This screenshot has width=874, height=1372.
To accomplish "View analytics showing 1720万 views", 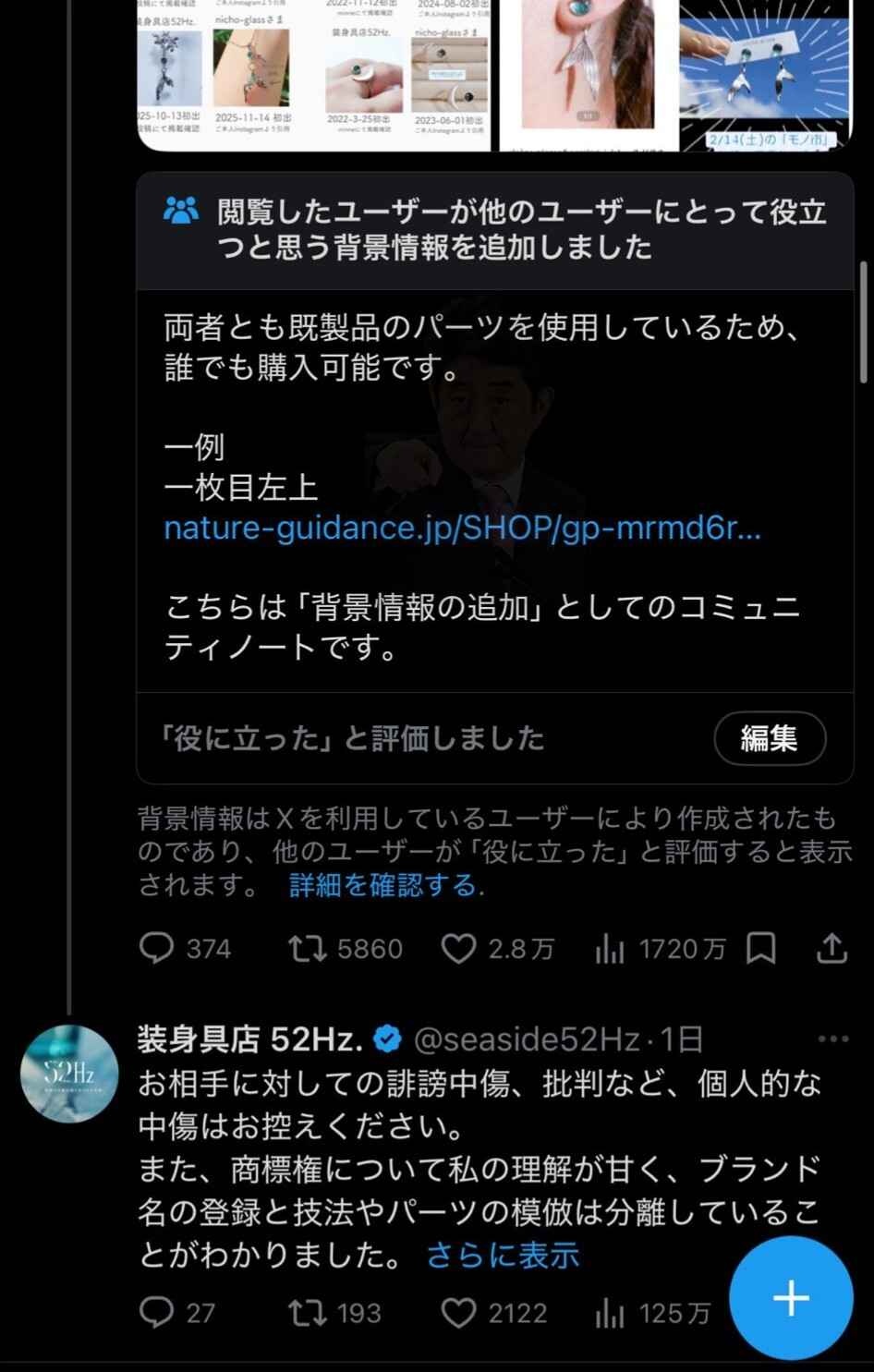I will click(x=660, y=949).
